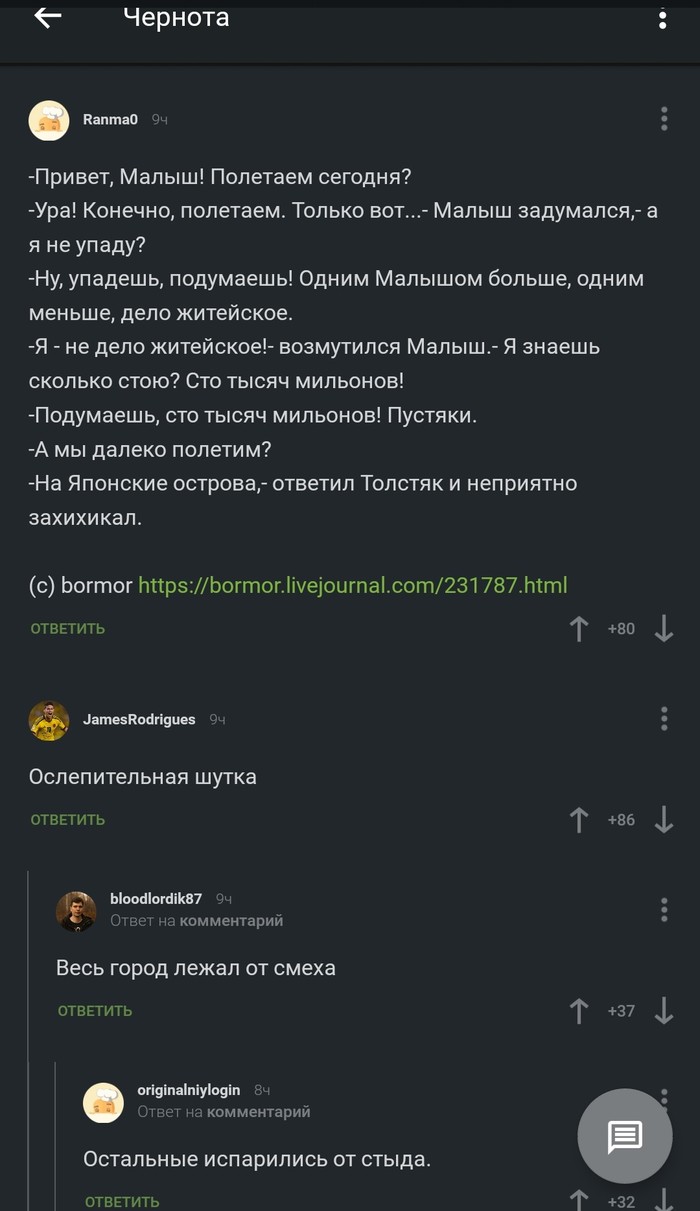This screenshot has height=1211, width=700.
Task: Open the bormor.livejournal.com link
Action: [x=352, y=585]
